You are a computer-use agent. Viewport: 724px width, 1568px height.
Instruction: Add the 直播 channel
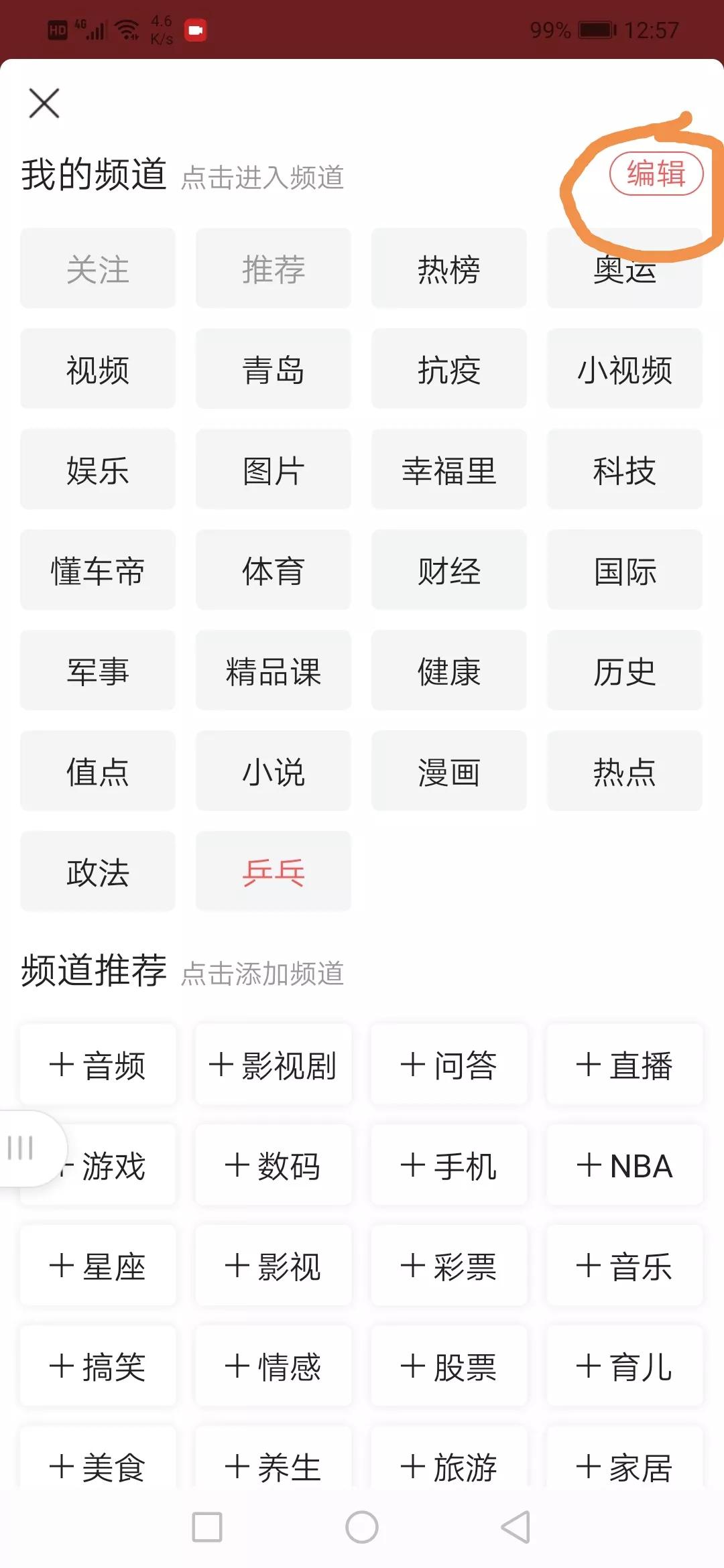pyautogui.click(x=623, y=1065)
